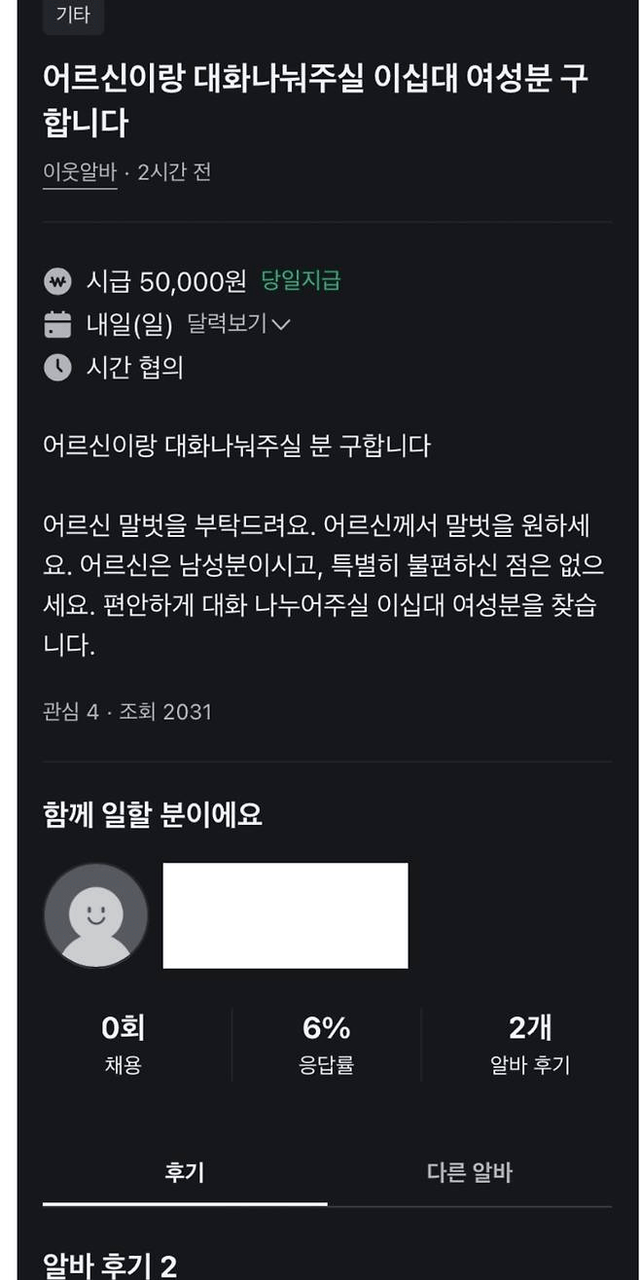Expand the 달력보기 calendar view
The image size is (640, 1280).
tap(238, 324)
